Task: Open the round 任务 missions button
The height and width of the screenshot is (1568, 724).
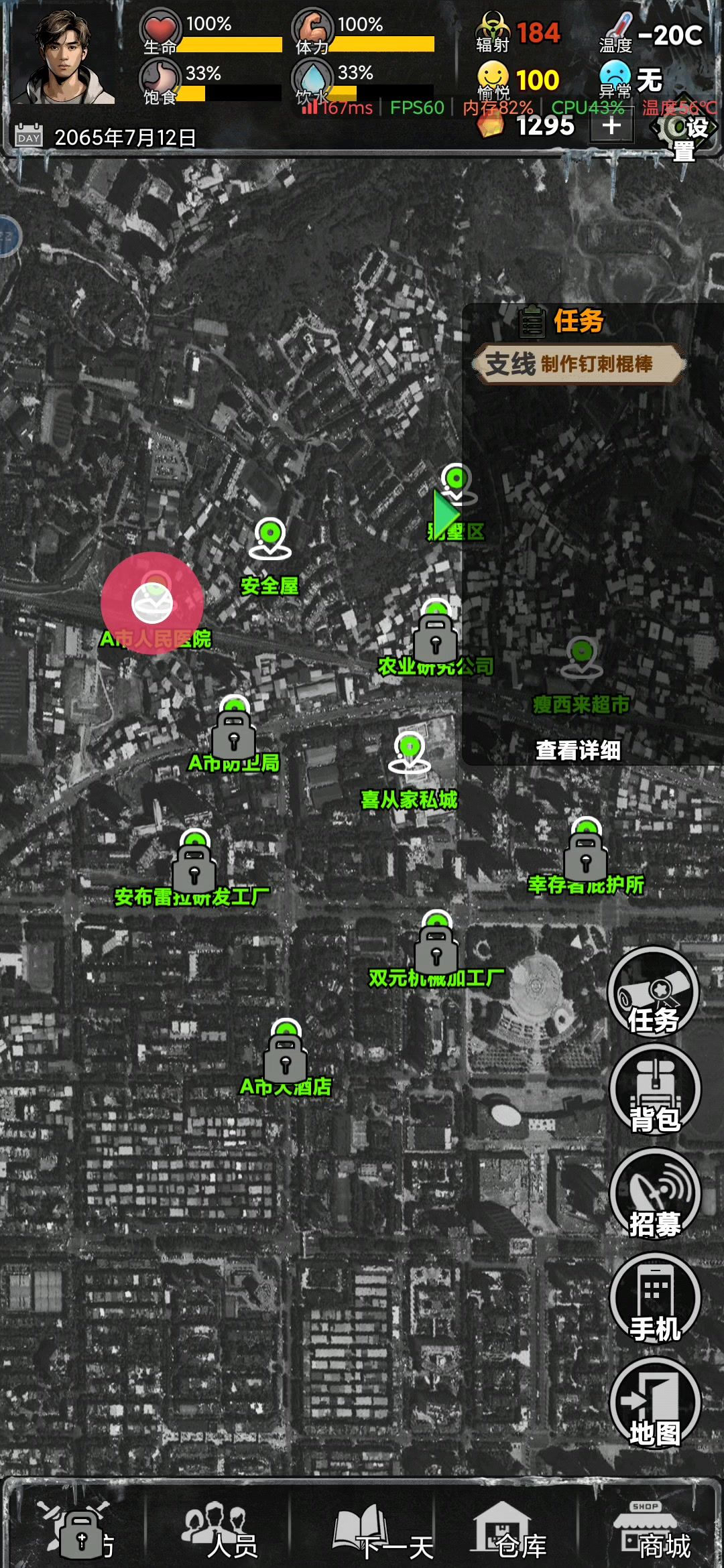Action: [654, 992]
